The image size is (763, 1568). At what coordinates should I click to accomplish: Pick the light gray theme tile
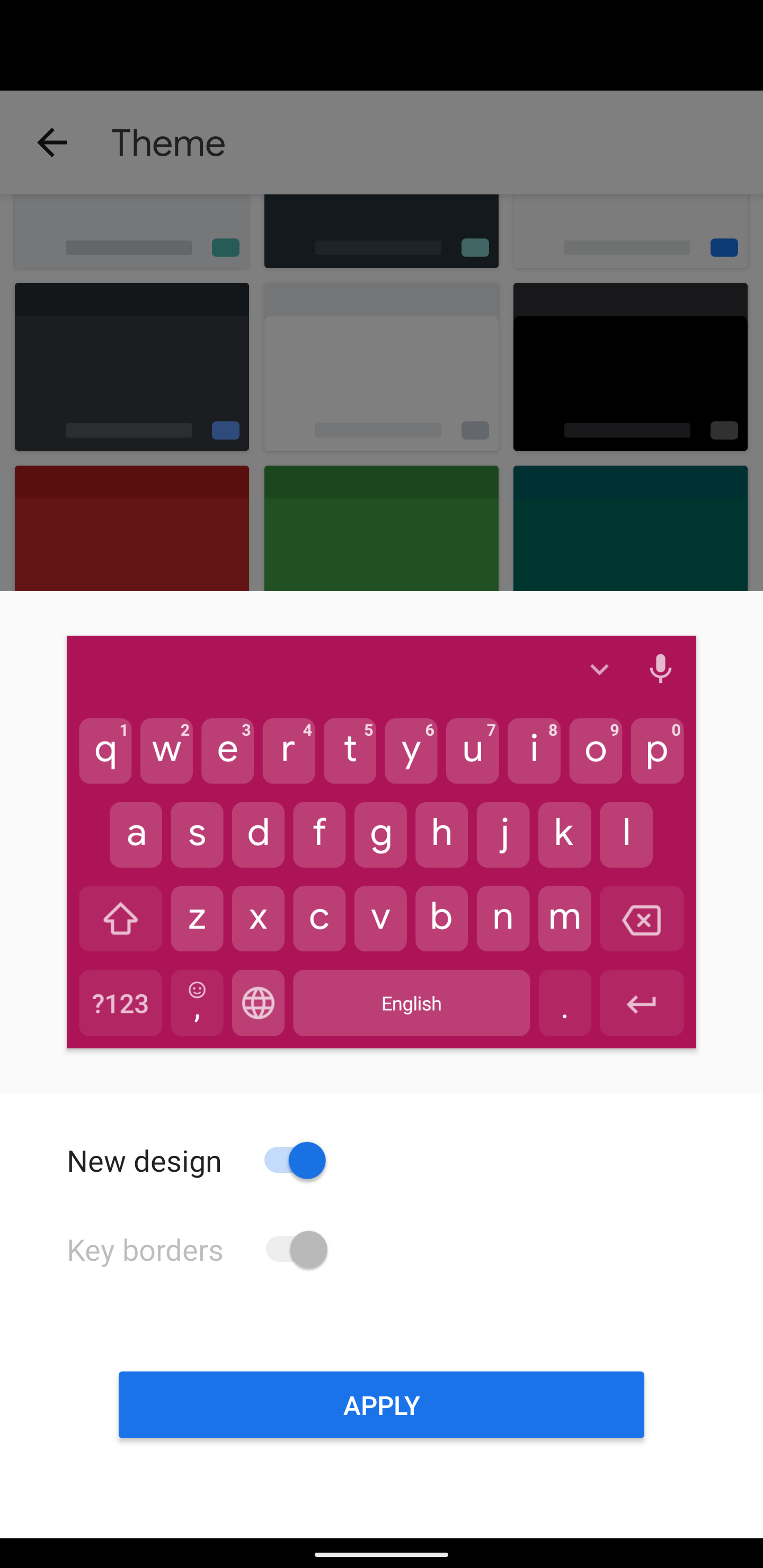[x=381, y=367]
